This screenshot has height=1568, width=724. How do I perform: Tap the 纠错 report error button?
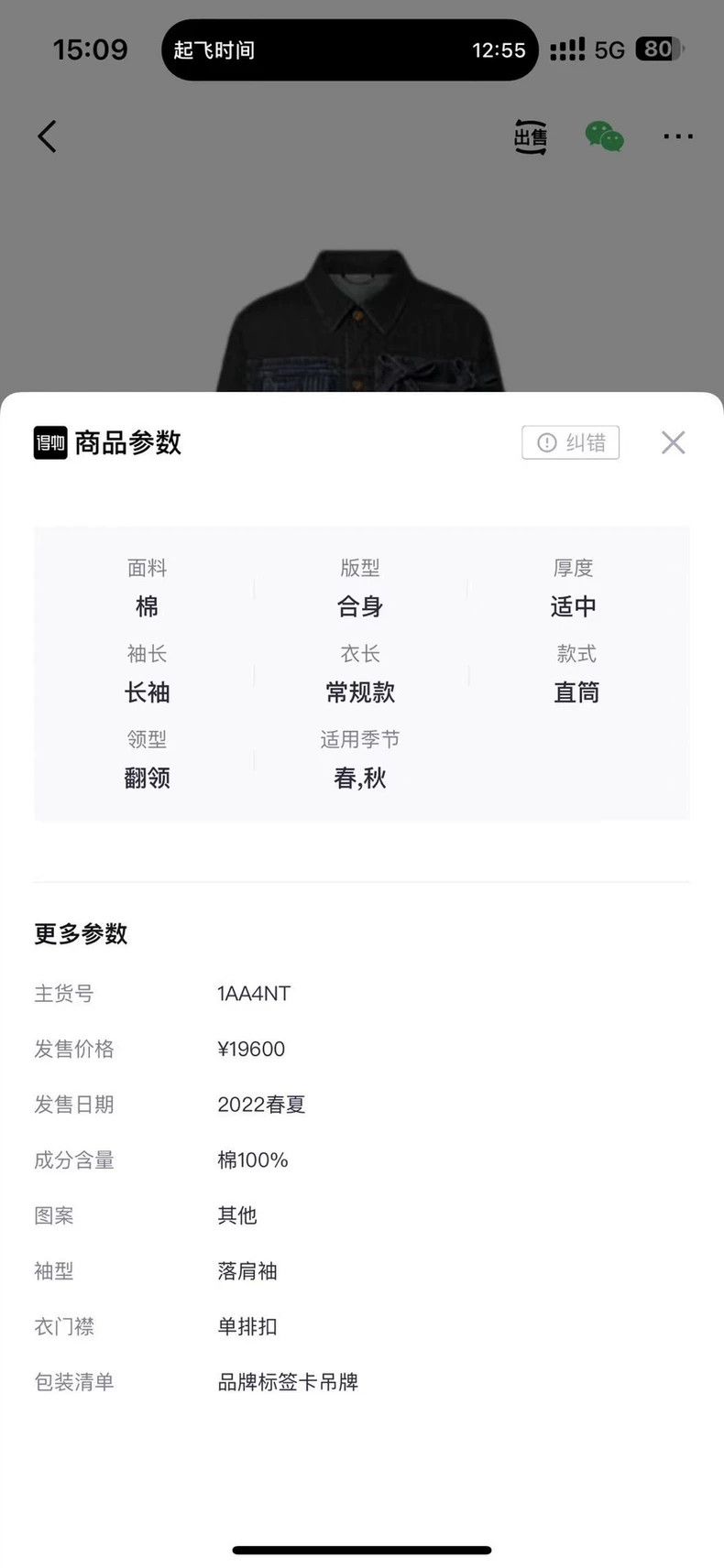pos(570,442)
